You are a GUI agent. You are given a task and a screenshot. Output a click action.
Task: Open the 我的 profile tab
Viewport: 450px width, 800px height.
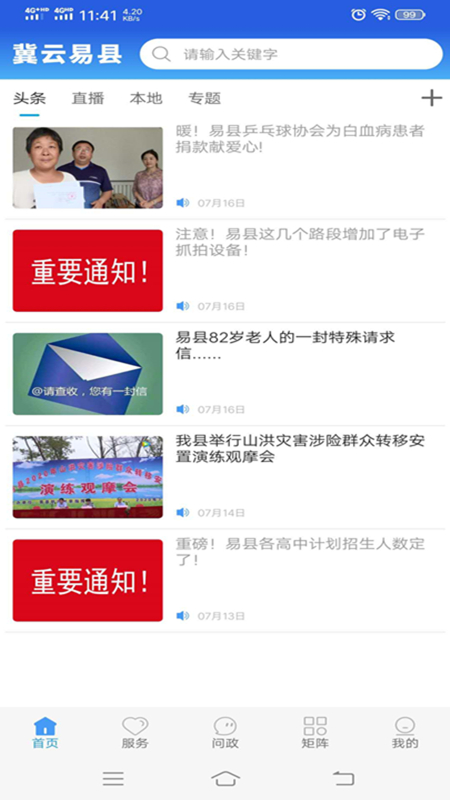coord(405,733)
